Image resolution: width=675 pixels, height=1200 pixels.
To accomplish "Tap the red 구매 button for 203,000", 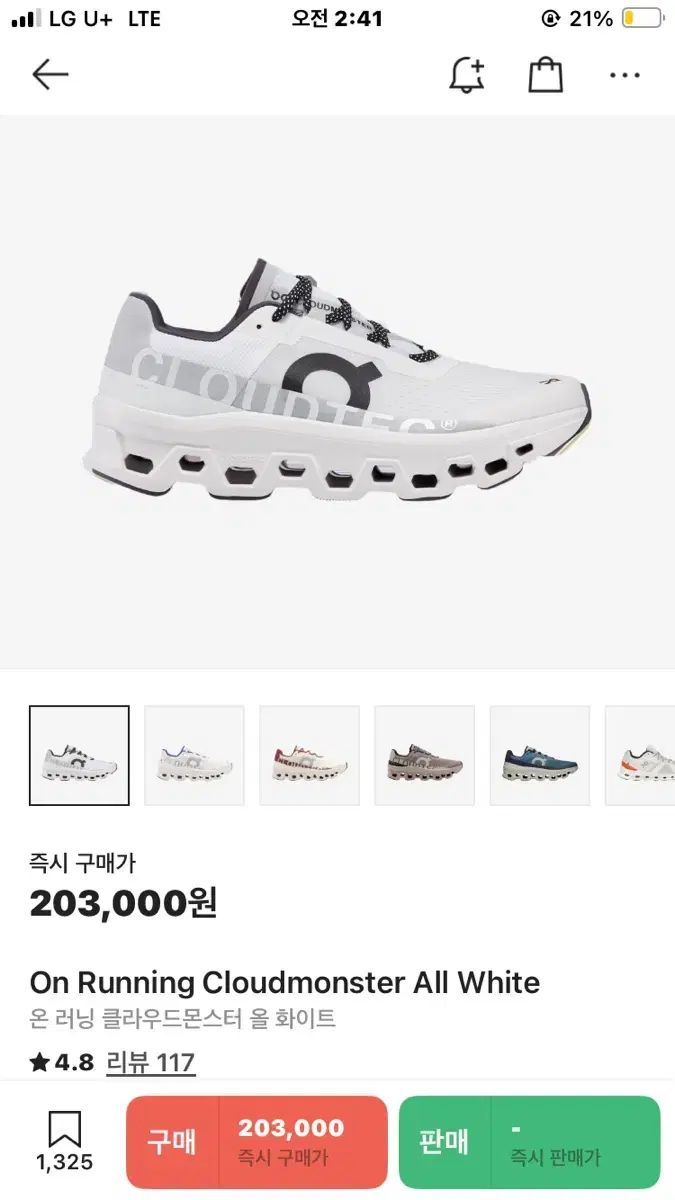I will (256, 1142).
